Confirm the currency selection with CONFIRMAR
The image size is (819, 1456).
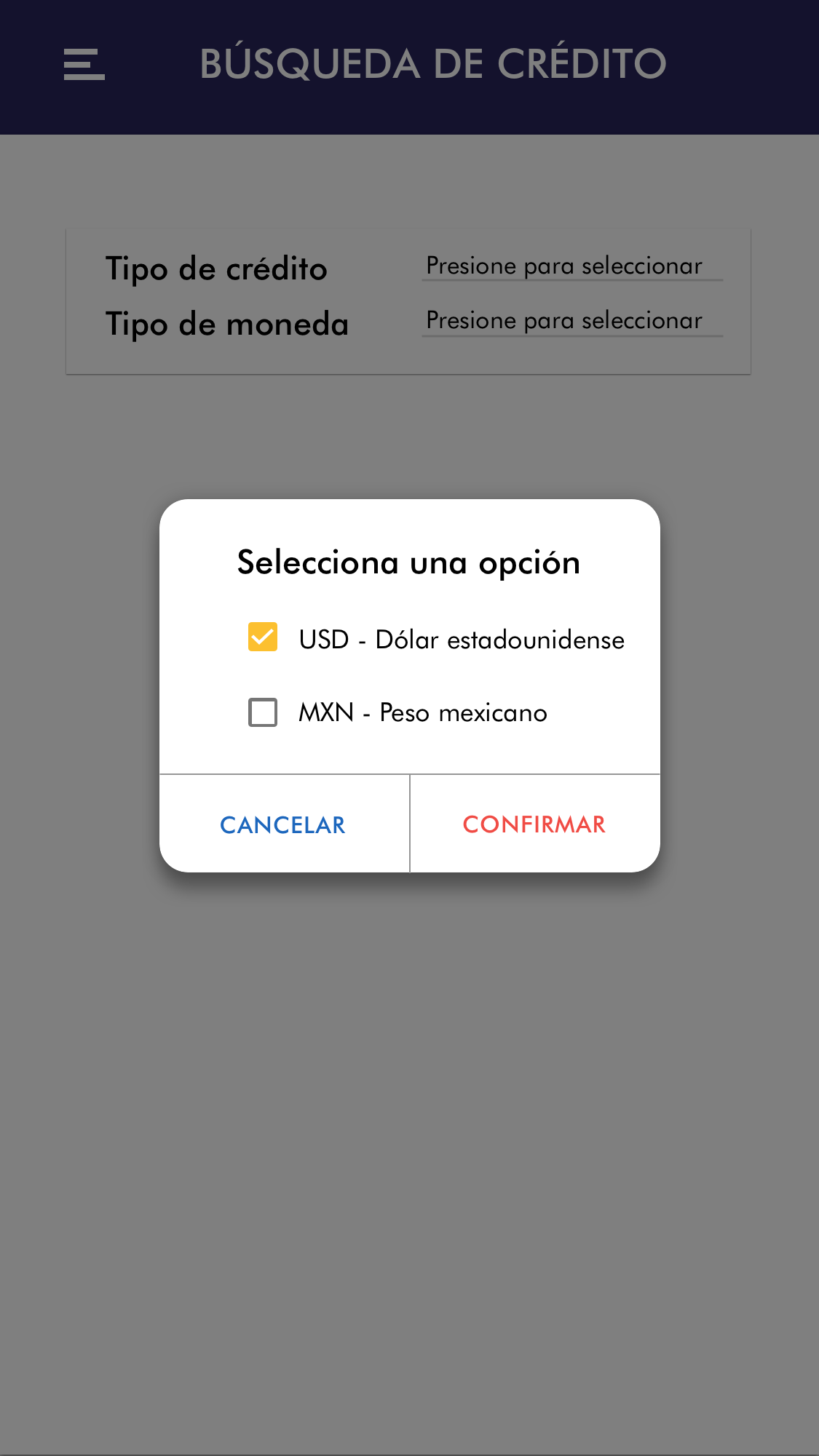(534, 824)
